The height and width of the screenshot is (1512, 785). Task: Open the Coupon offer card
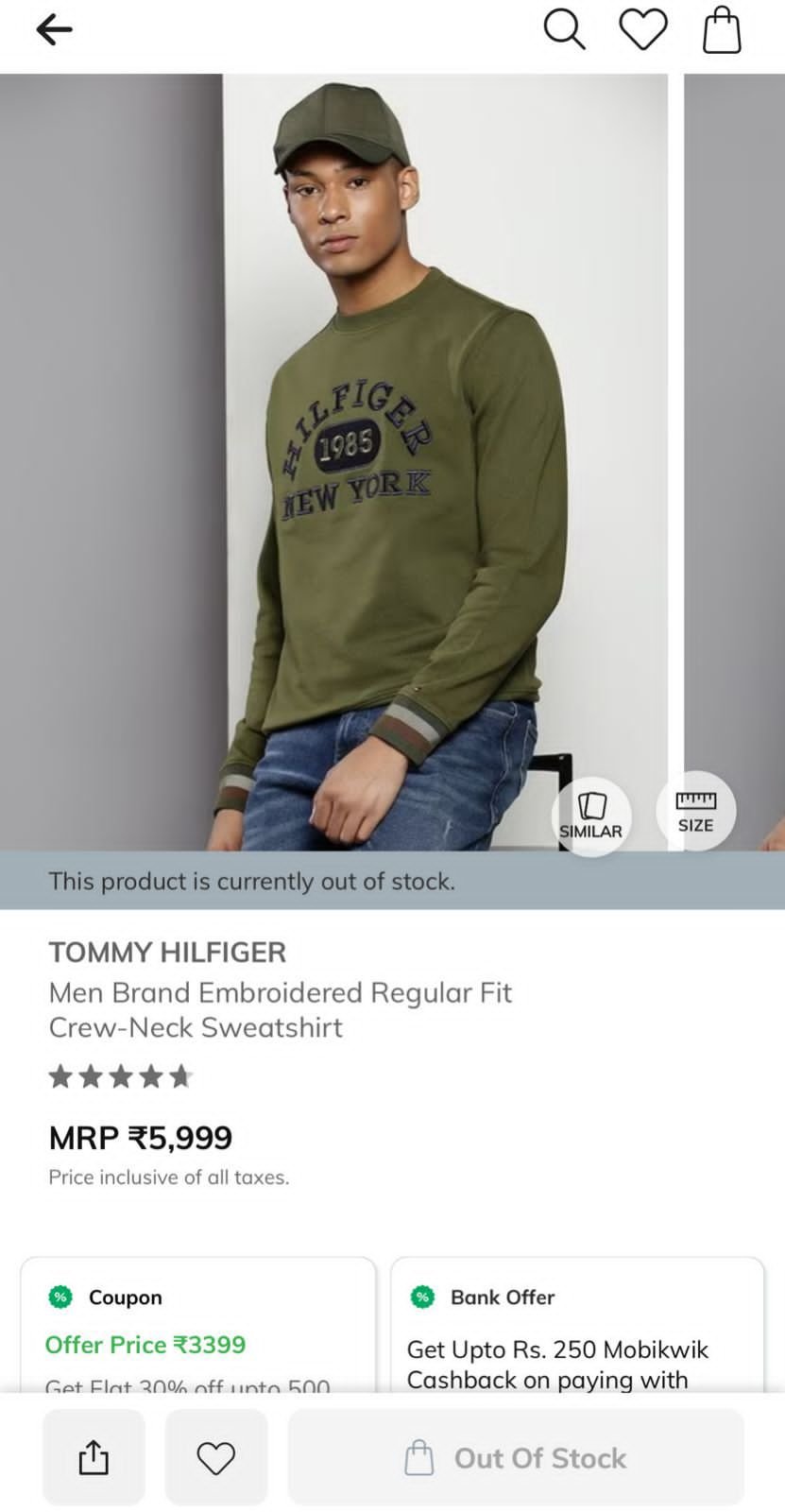coord(198,1325)
